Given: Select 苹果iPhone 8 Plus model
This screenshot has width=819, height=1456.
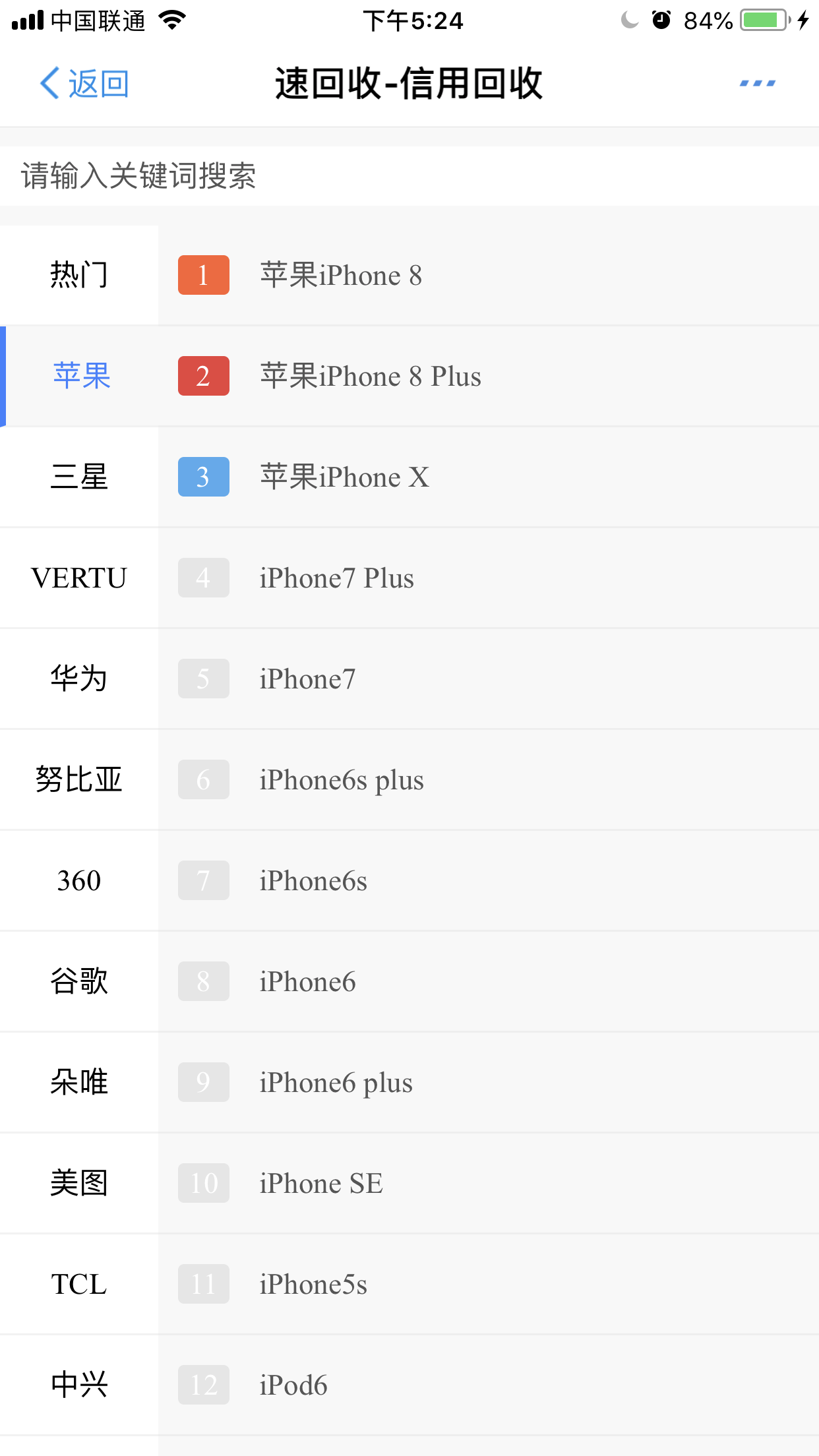Looking at the screenshot, I should [x=489, y=376].
